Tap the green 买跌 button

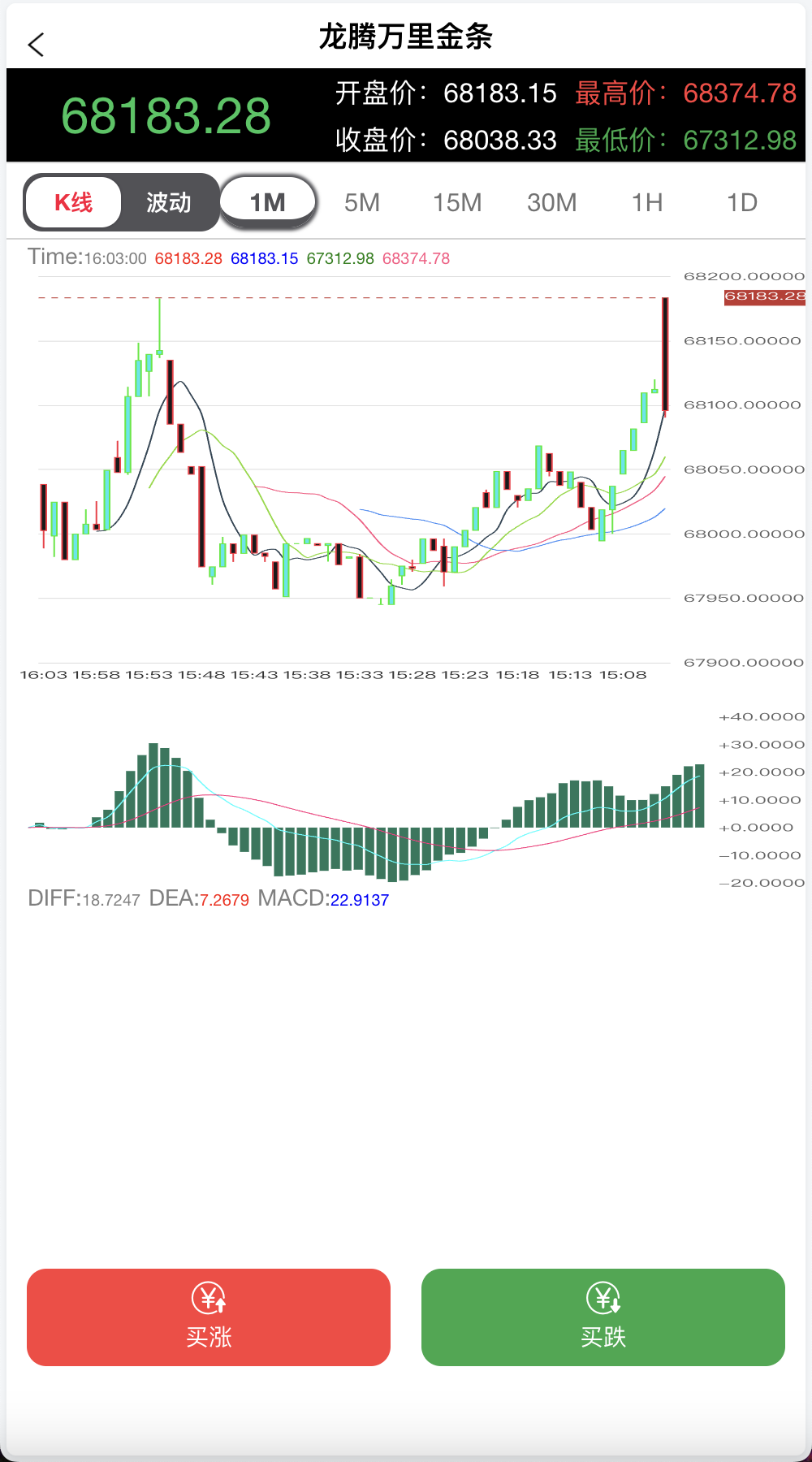pos(603,1317)
